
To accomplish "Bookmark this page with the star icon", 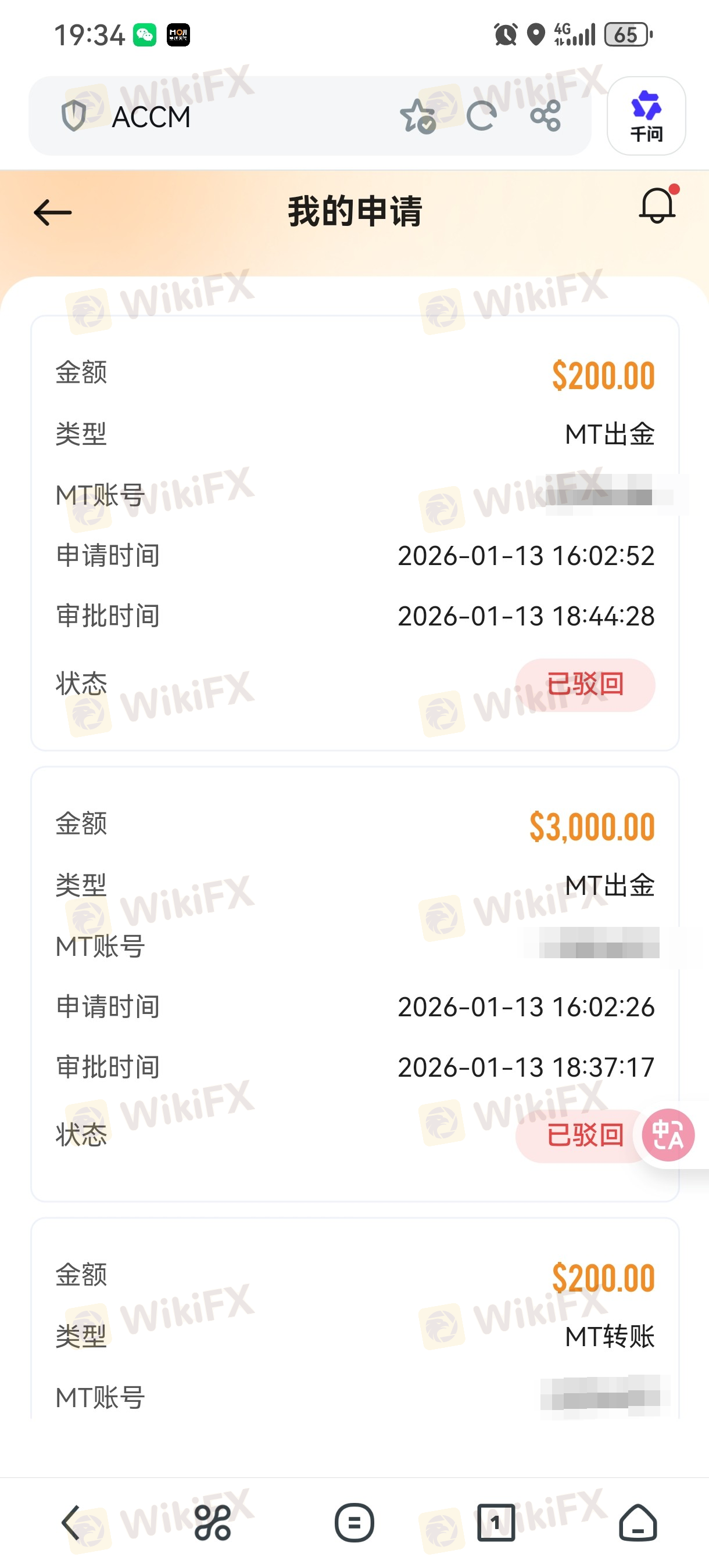I will coord(418,116).
